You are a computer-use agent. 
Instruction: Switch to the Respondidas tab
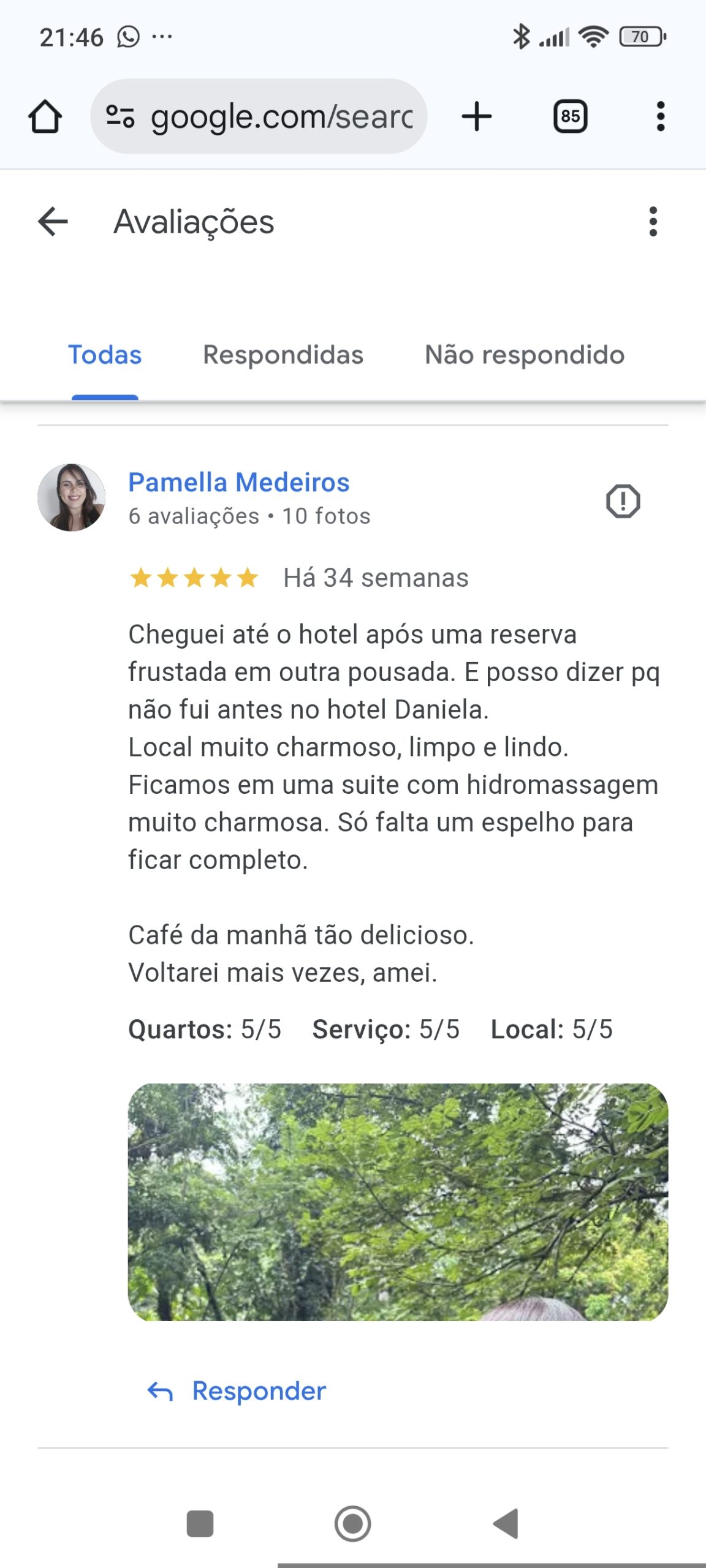tap(283, 355)
